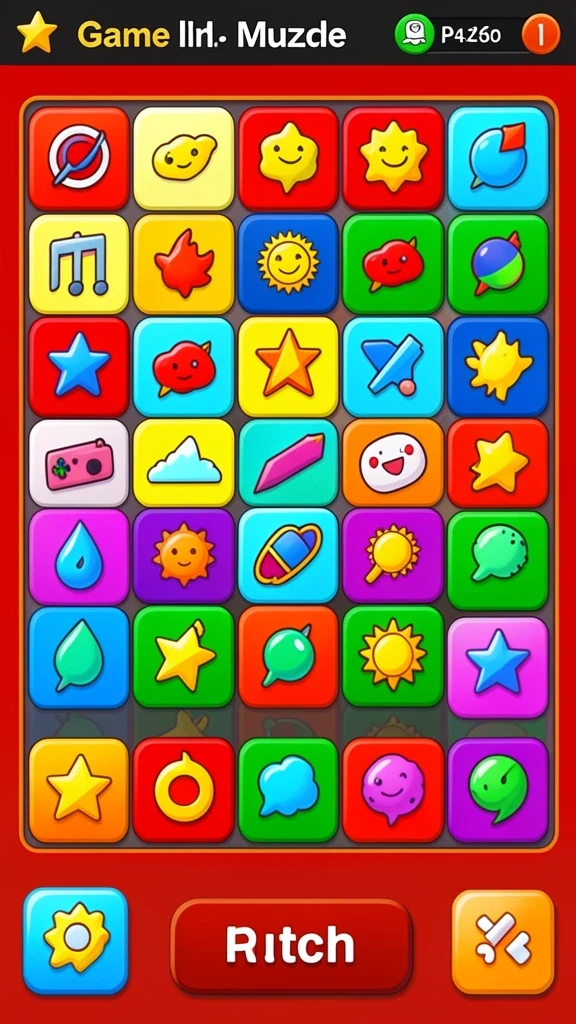Select the yellow music note tile
This screenshot has height=1024, width=576.
pyautogui.click(x=78, y=264)
